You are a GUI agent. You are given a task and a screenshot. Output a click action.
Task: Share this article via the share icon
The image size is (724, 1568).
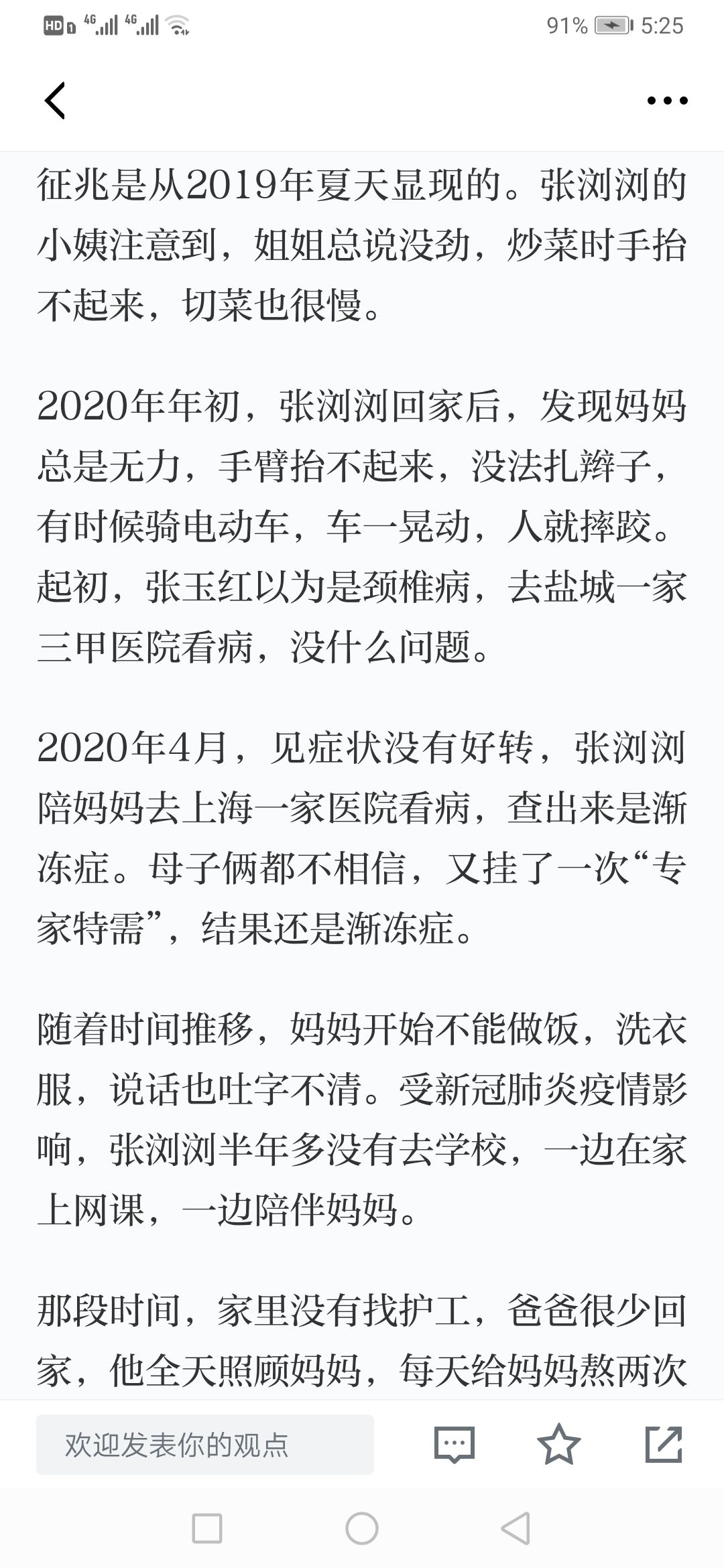point(664,1444)
